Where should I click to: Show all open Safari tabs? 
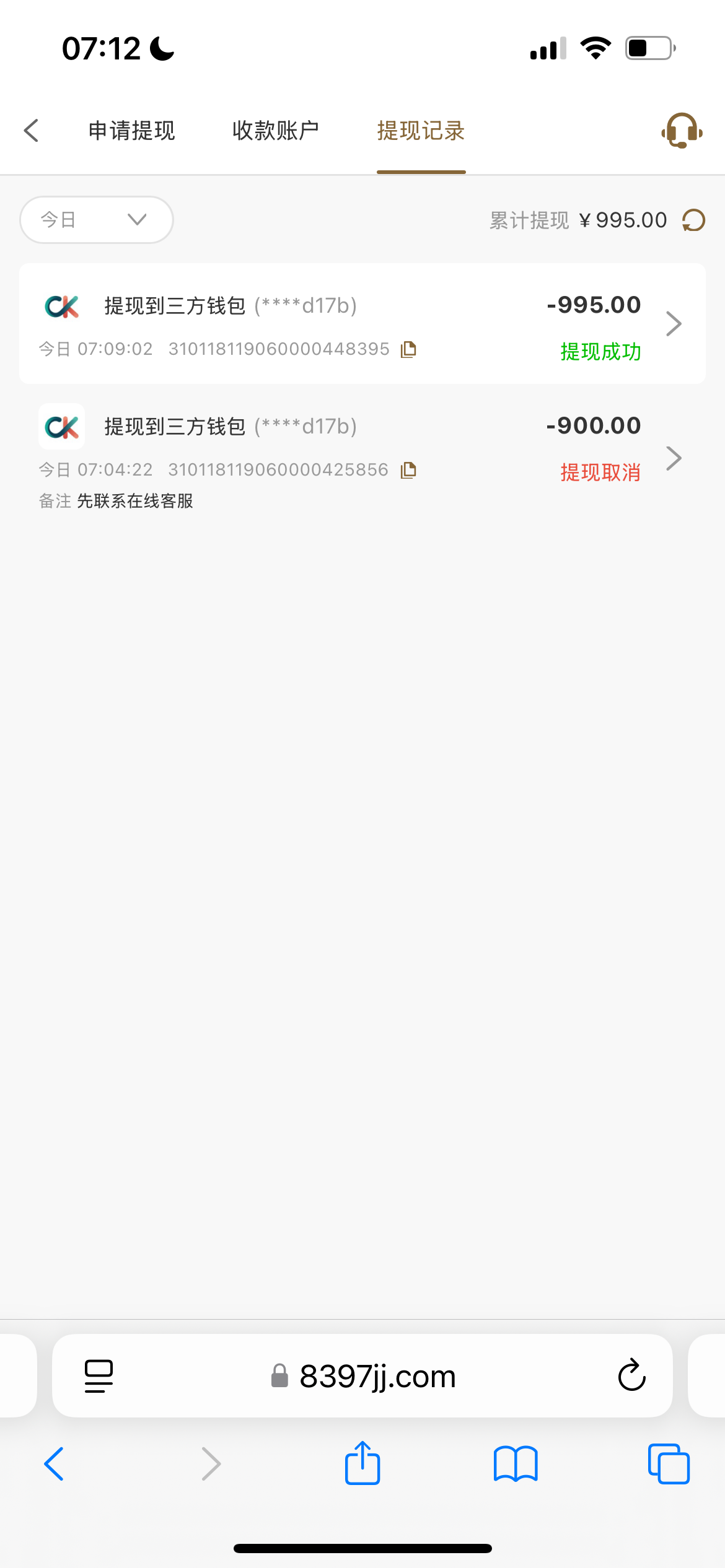pyautogui.click(x=669, y=1464)
